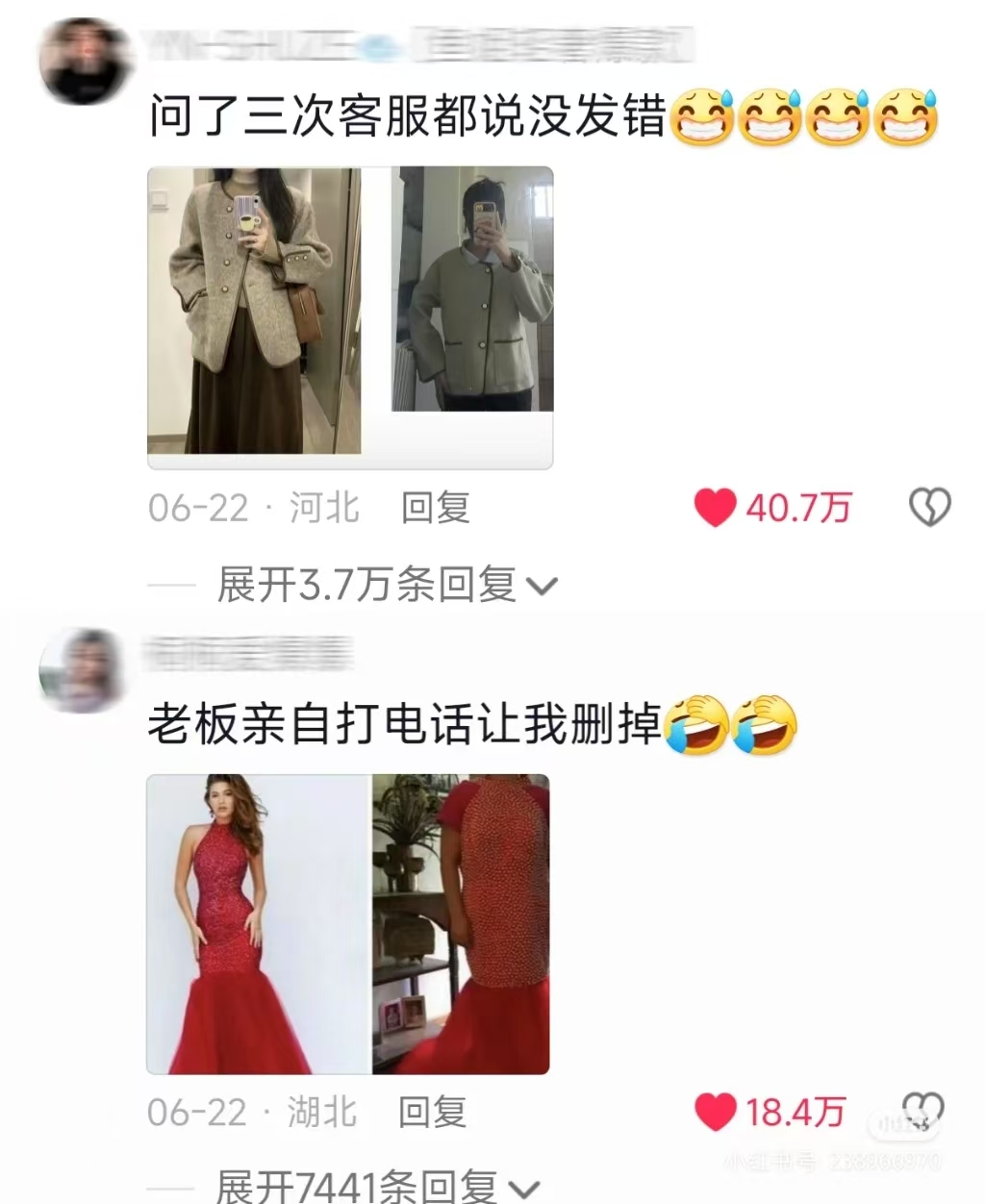
Task: View the red dress comparison image
Action: tap(347, 923)
